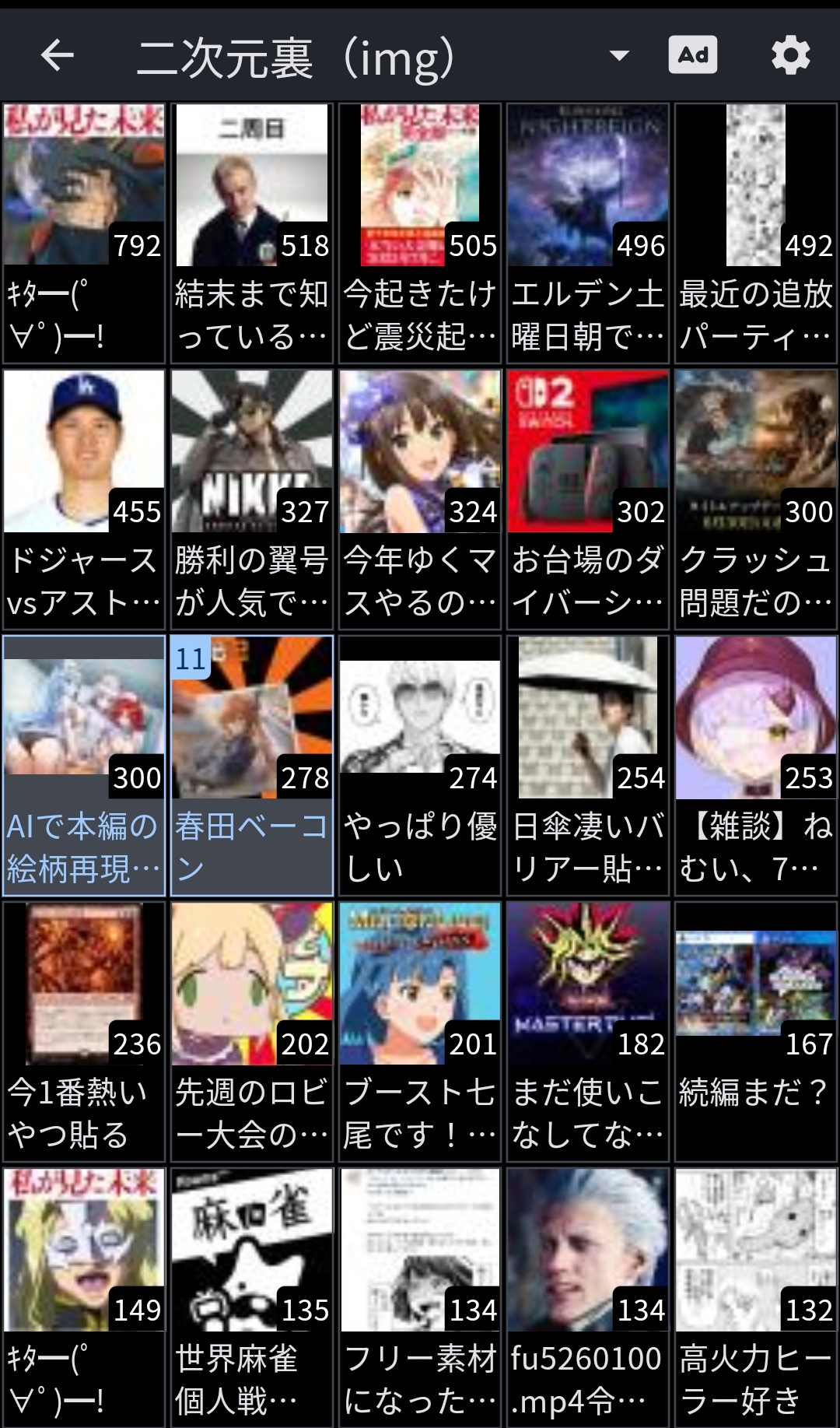The width and height of the screenshot is (840, 1428).
Task: Open the ドジャースvsアスト thread
Action: [x=84, y=499]
